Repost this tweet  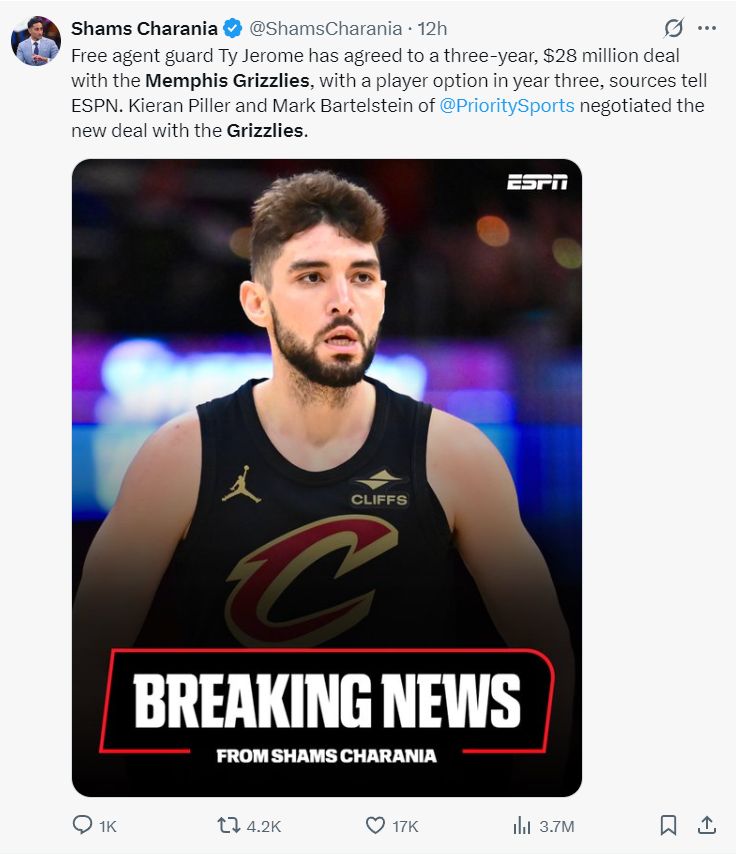click(x=230, y=825)
